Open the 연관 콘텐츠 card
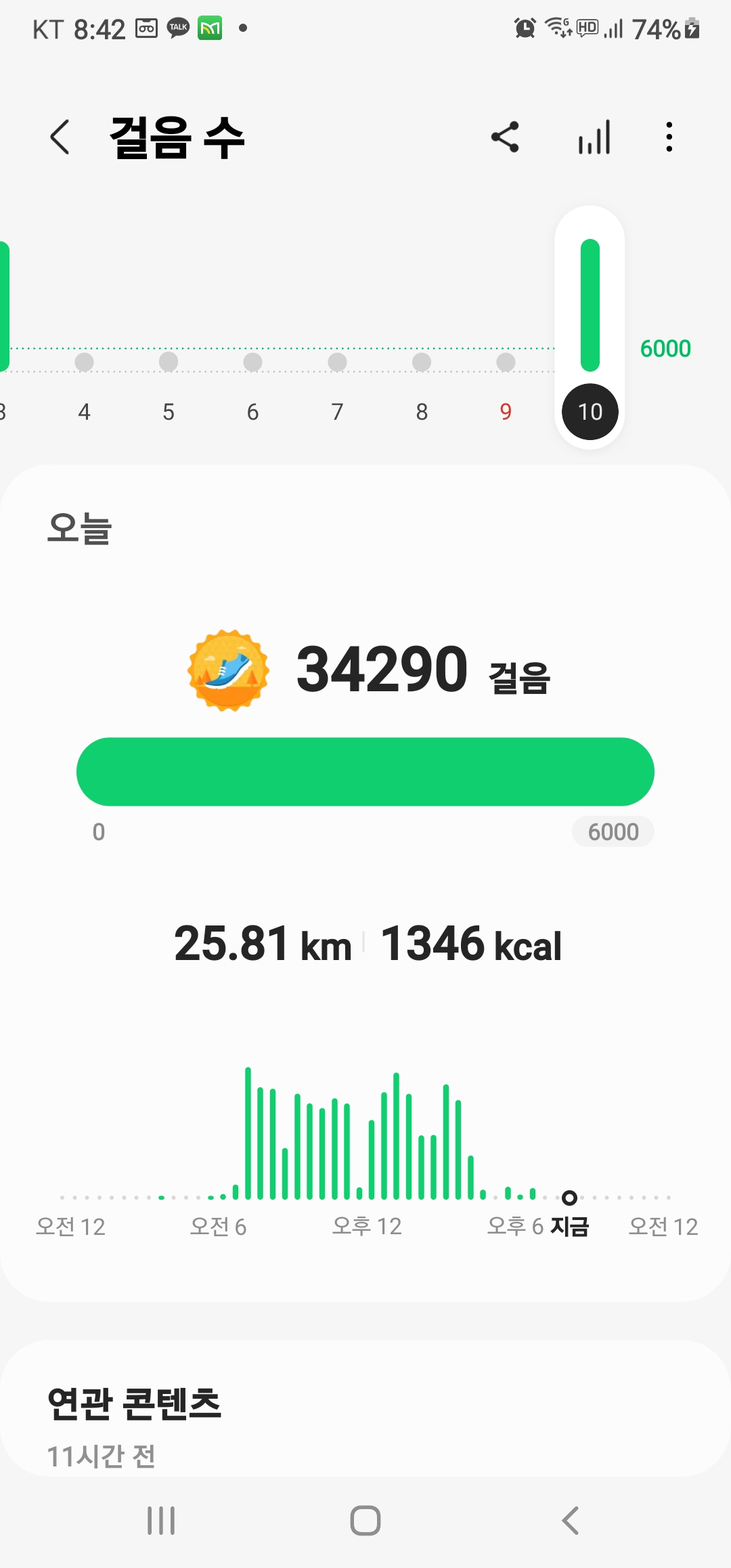This screenshot has width=731, height=1568. [x=365, y=1408]
